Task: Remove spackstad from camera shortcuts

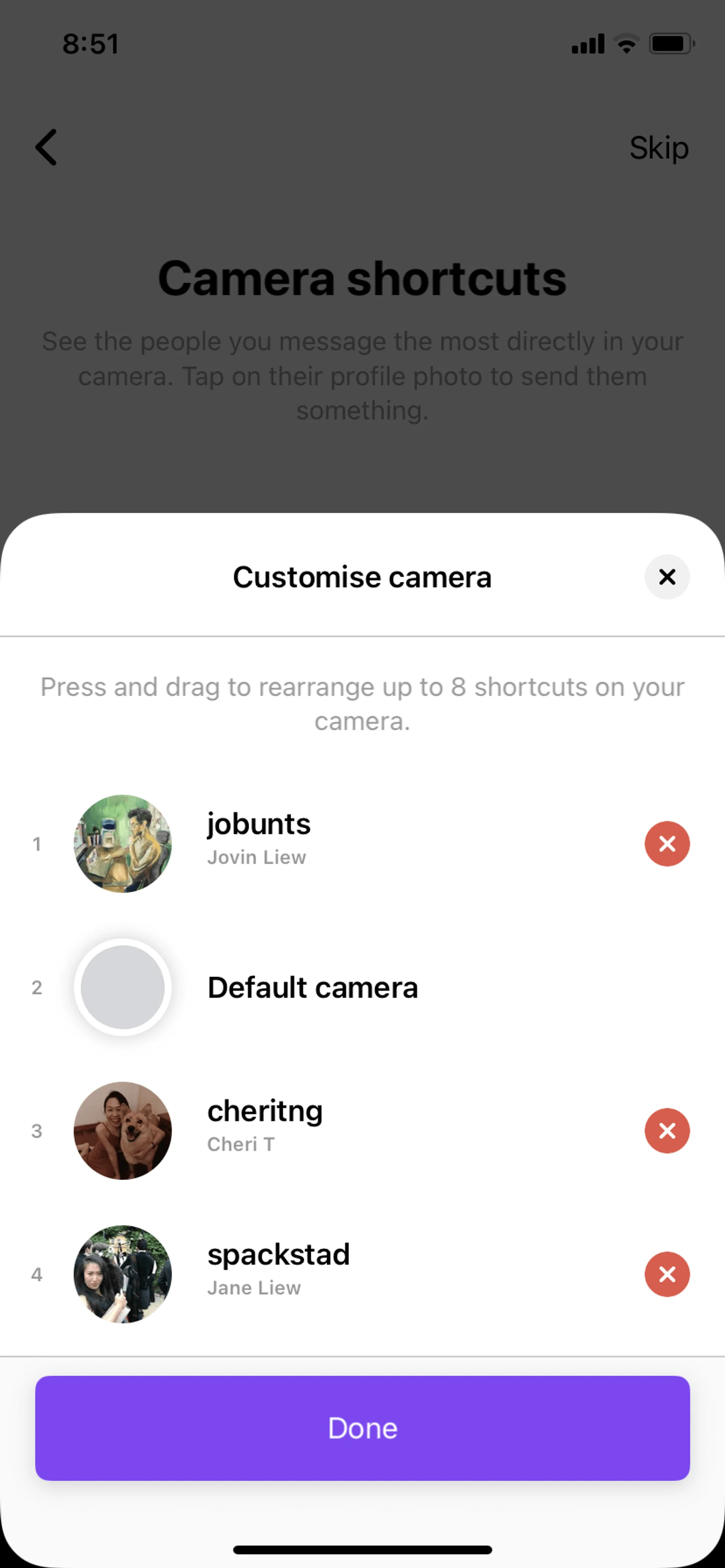Action: pyautogui.click(x=667, y=1274)
